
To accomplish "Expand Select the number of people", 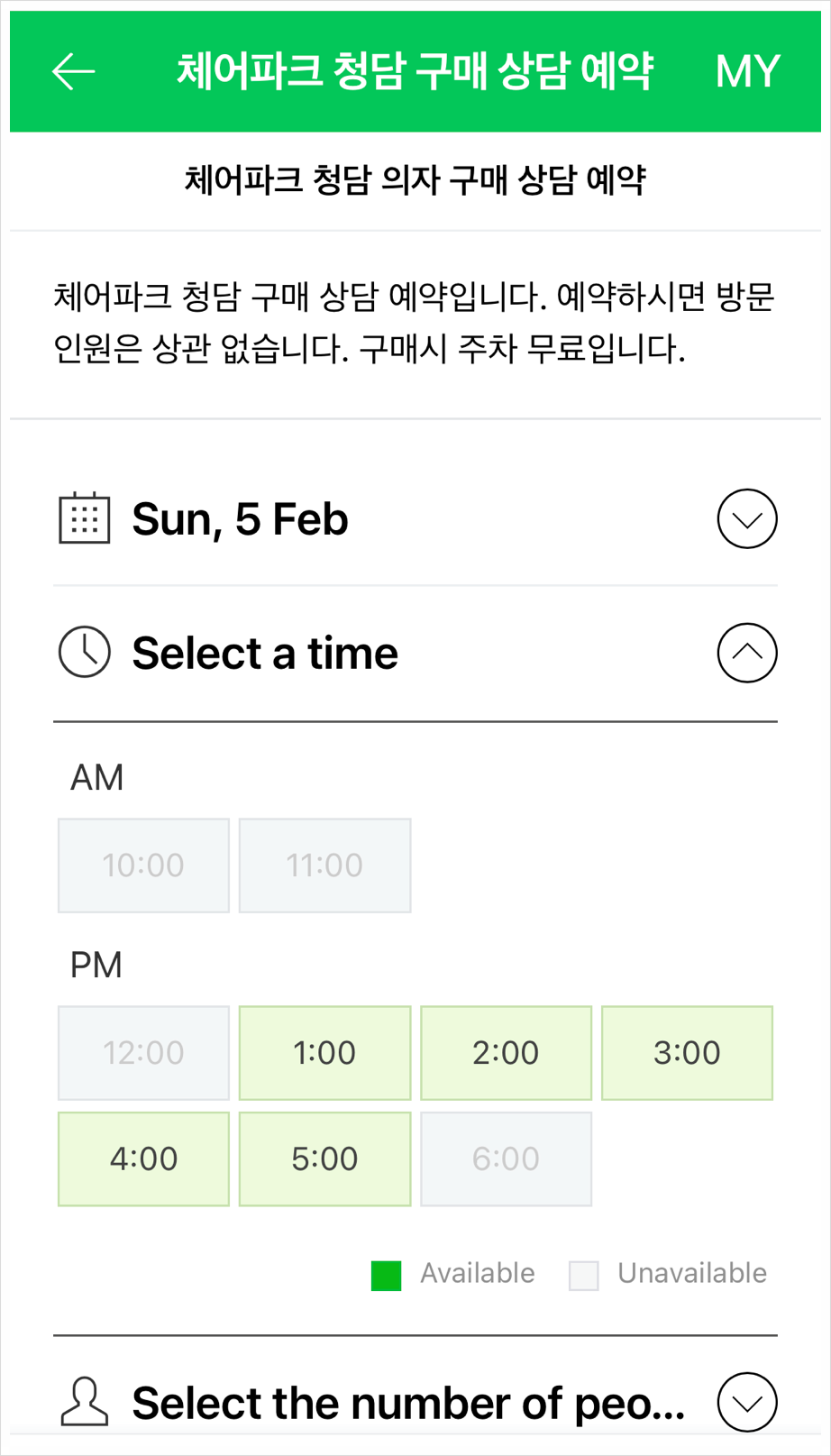I will click(746, 1403).
